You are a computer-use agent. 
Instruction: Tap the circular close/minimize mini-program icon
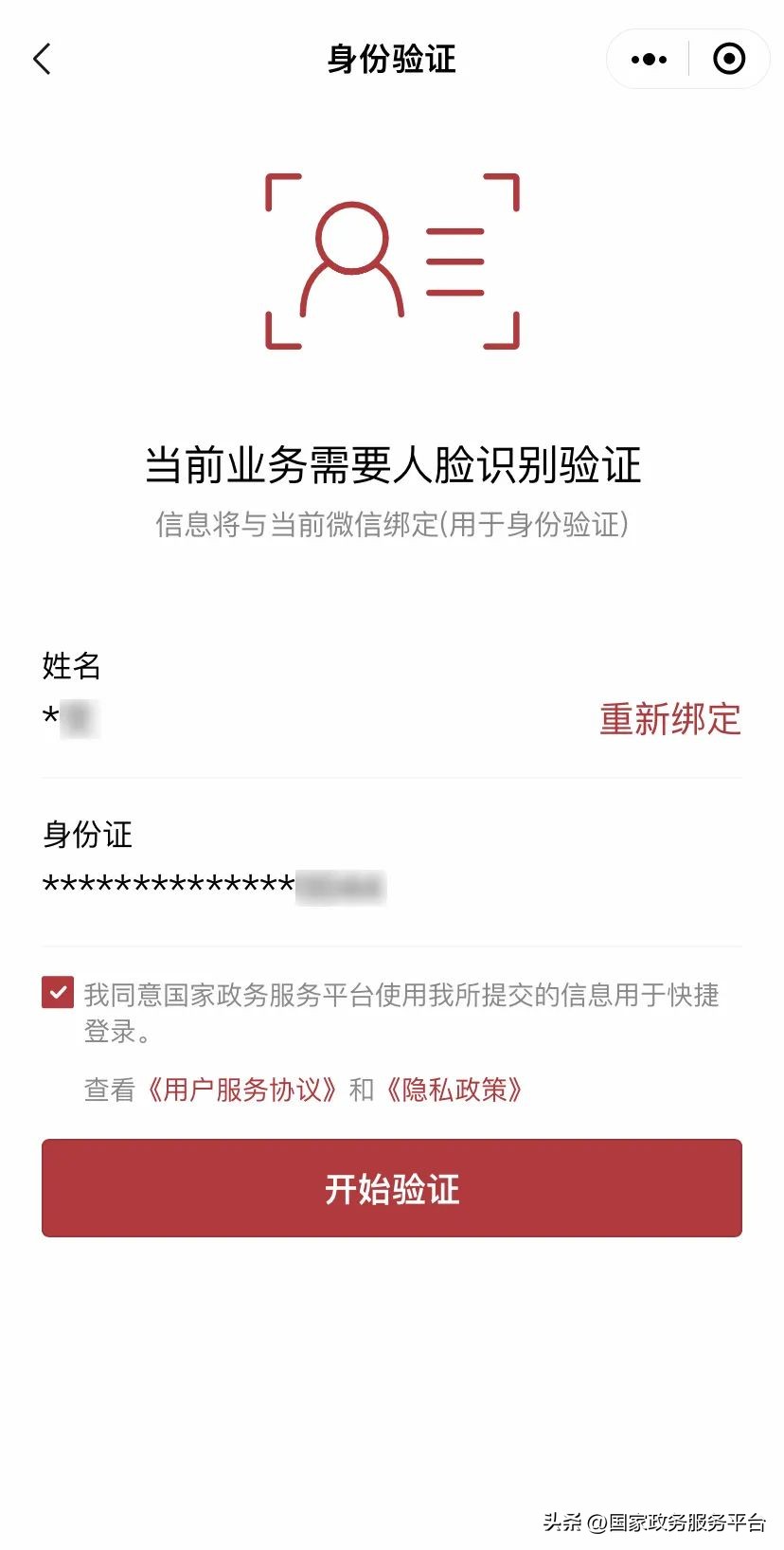point(729,59)
